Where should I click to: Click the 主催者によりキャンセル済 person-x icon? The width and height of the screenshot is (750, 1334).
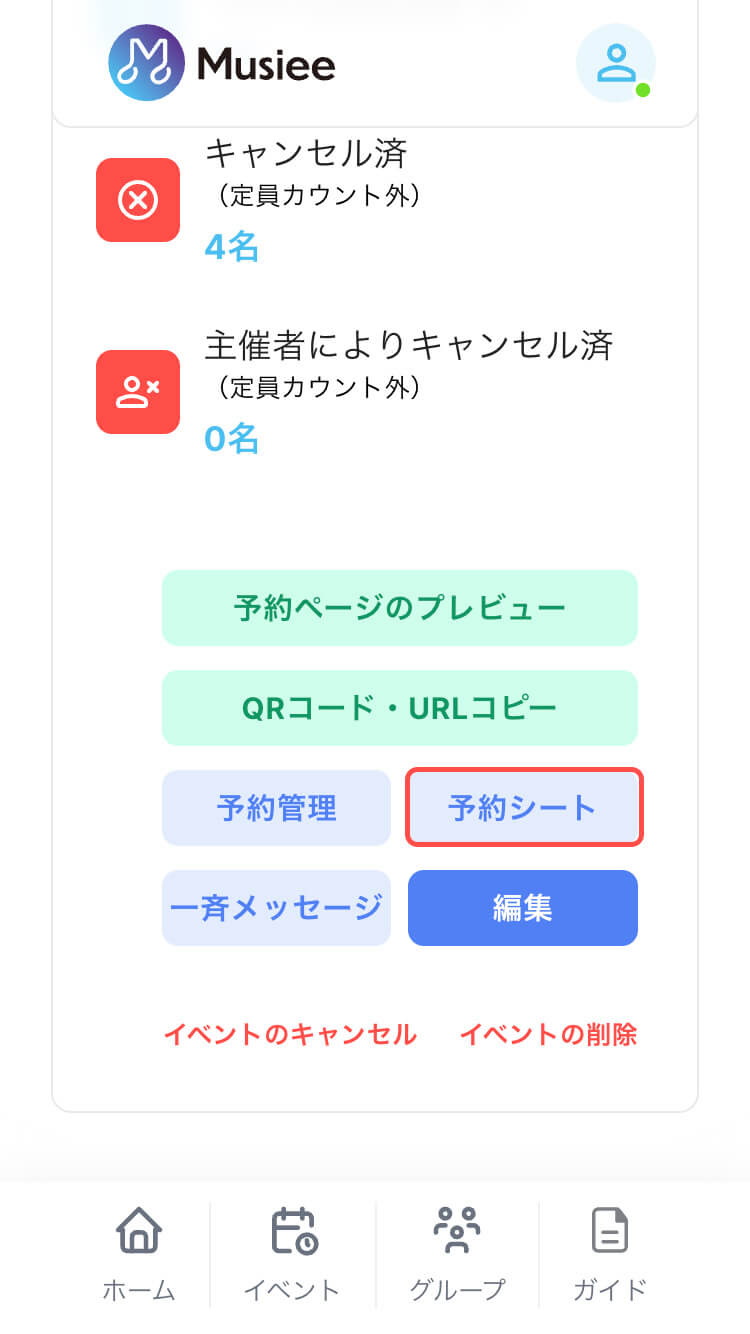137,392
